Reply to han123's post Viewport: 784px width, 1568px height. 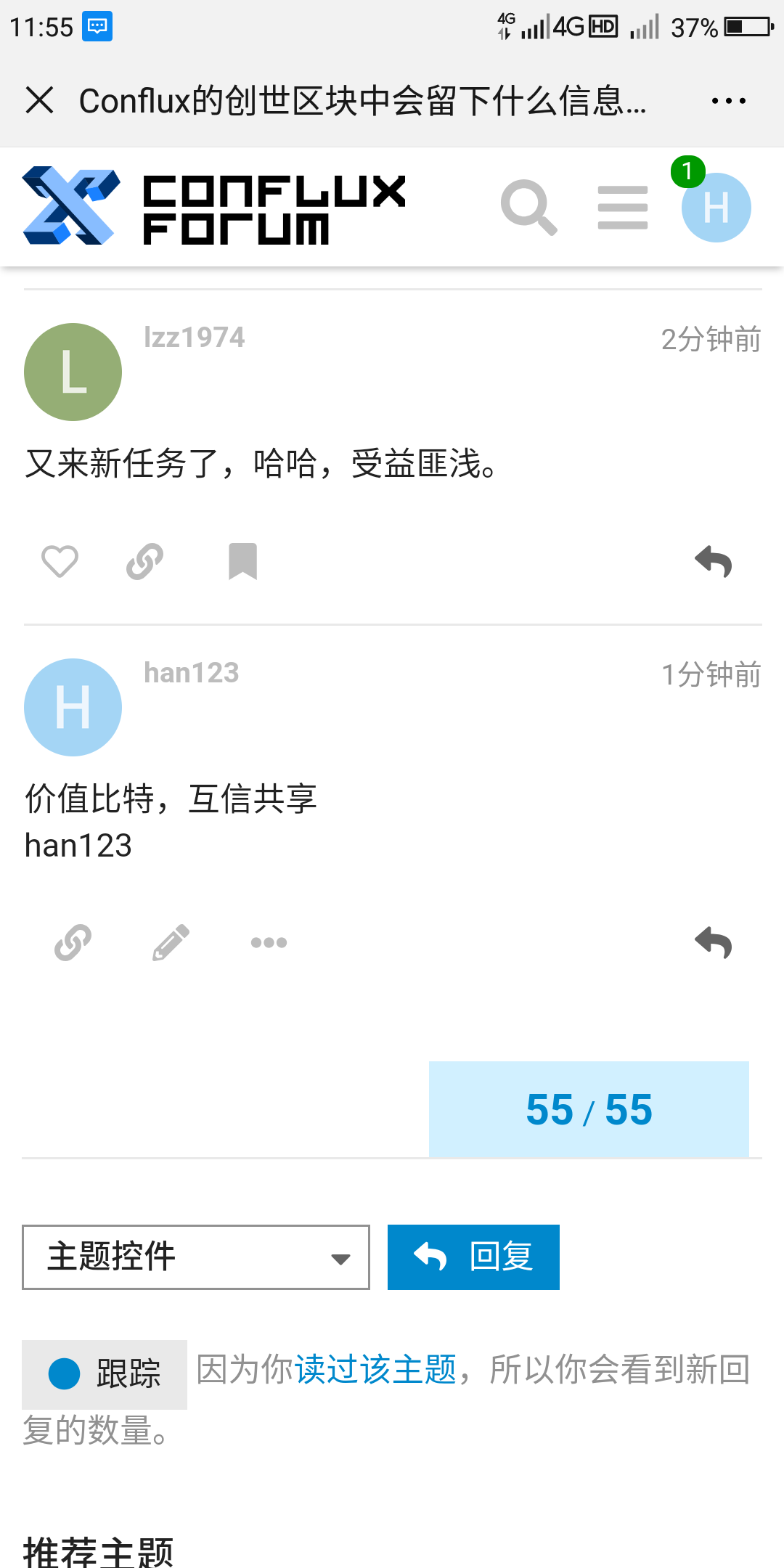[x=713, y=942]
